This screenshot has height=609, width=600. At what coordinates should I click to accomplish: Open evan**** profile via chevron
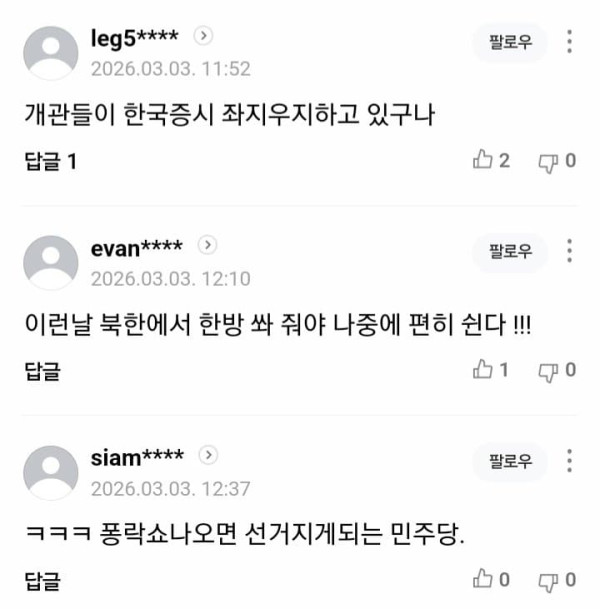(x=207, y=246)
